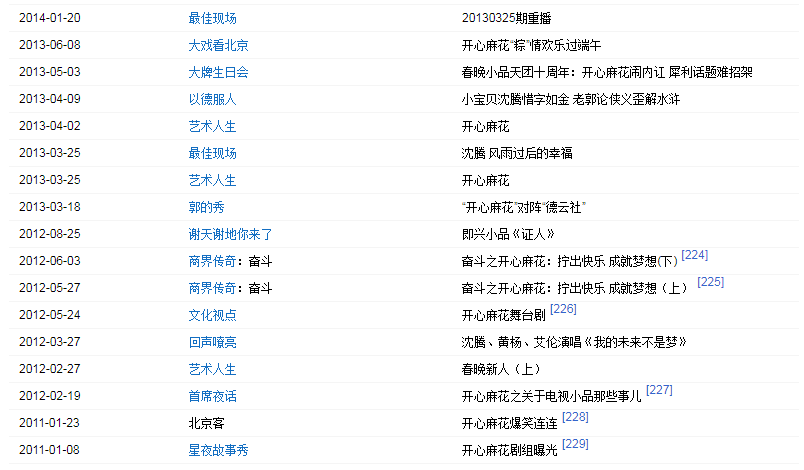This screenshot has height=470, width=804.
Task: Open the 大戏看北京 link
Action: tap(218, 45)
